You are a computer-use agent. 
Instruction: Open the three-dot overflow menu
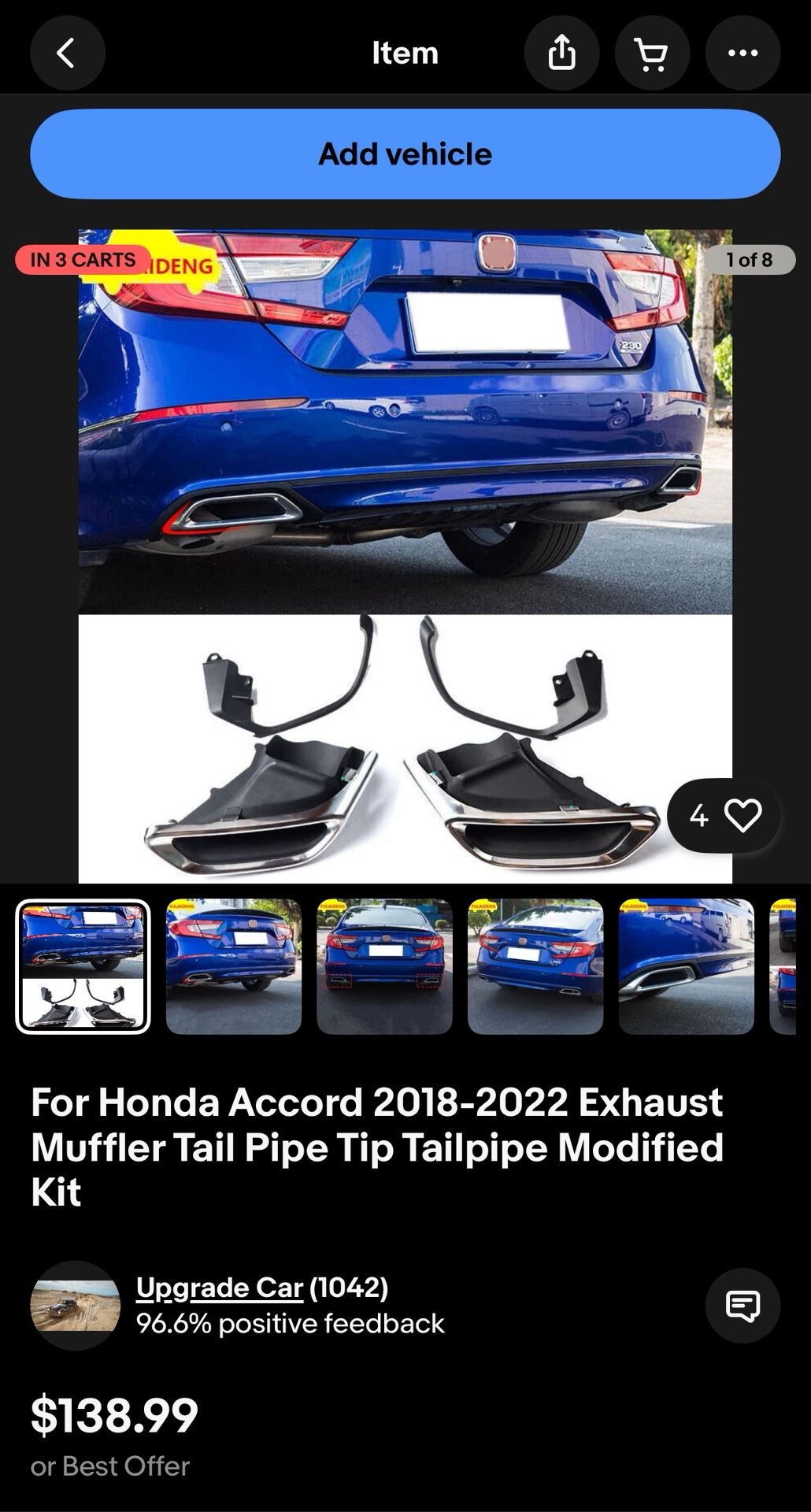click(x=742, y=53)
